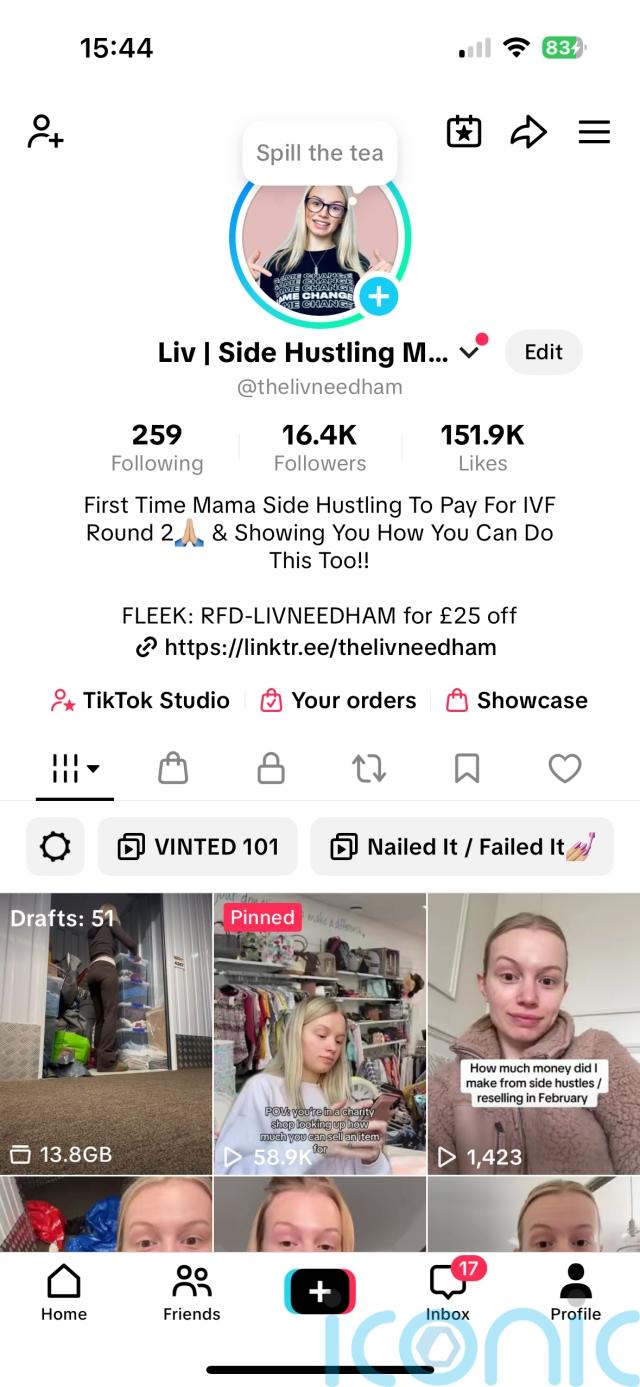Open the Showcase section
The height and width of the screenshot is (1387, 640).
click(x=517, y=700)
